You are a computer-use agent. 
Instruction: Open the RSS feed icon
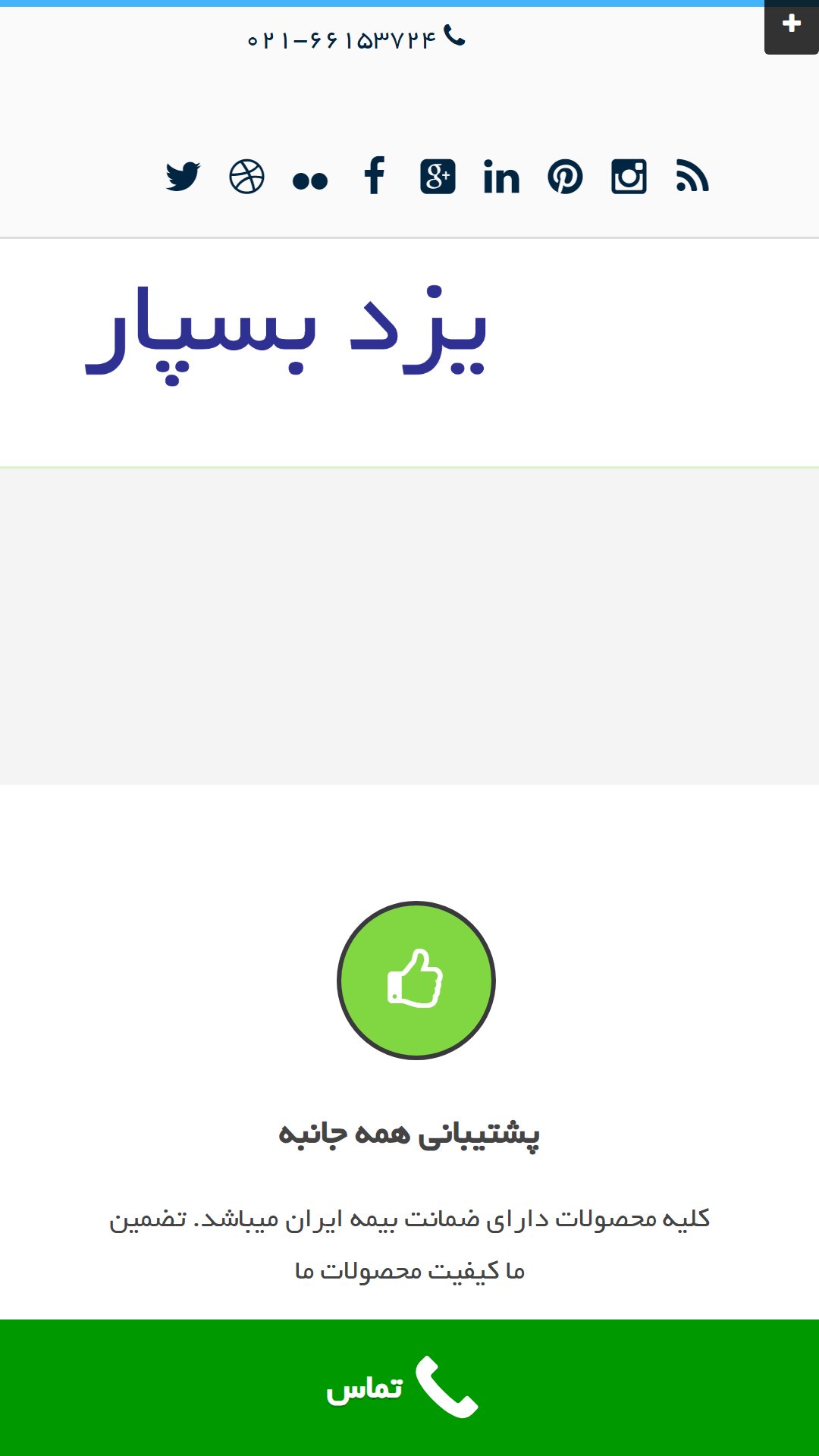pos(692,177)
